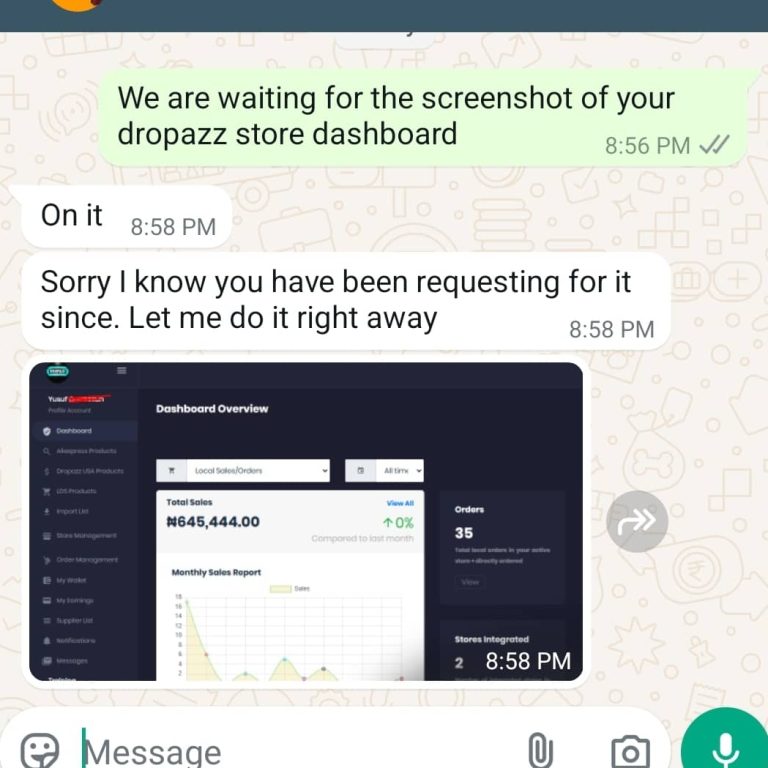The image size is (768, 768).
Task: Attach a file with the paperclip
Action: click(540, 751)
